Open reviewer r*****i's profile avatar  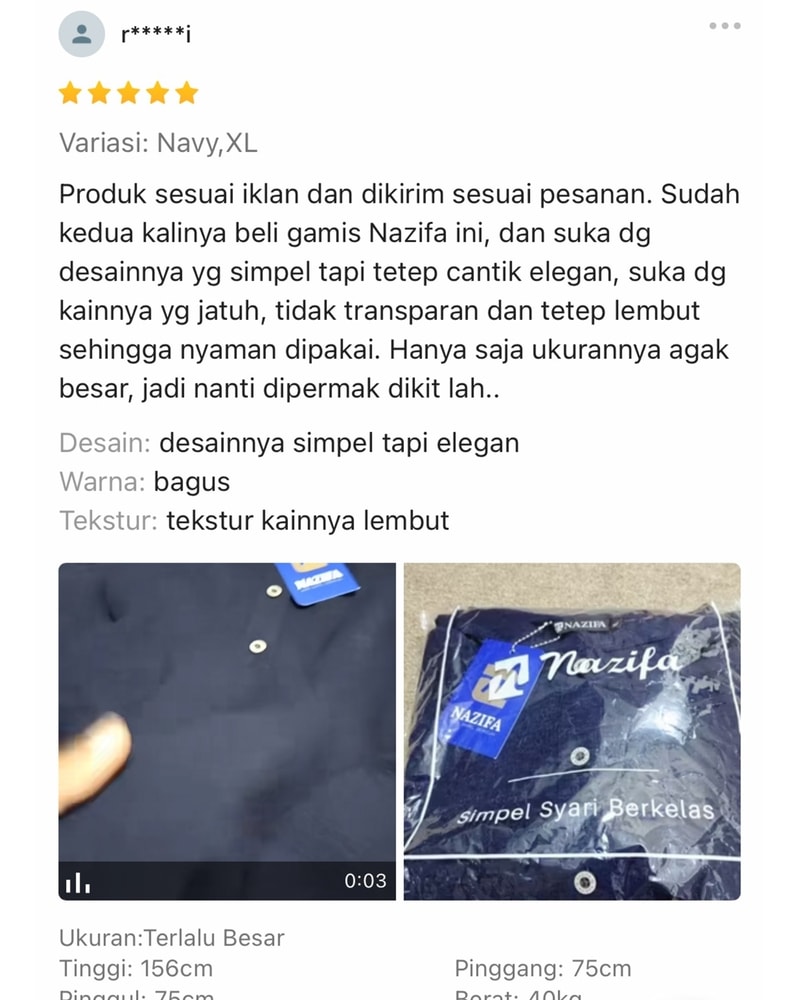point(81,35)
